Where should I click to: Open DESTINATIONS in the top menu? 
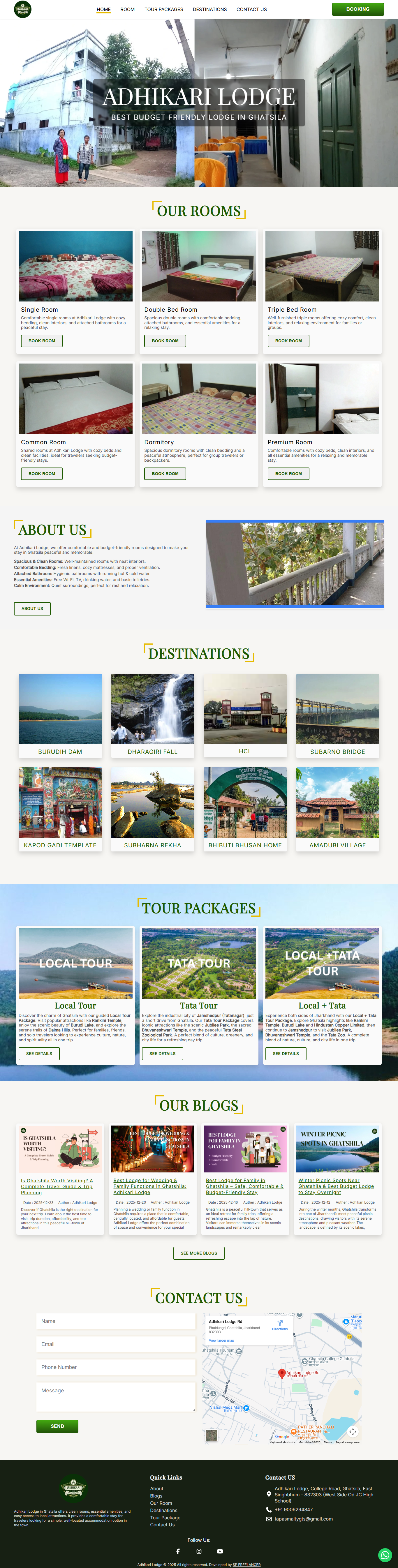click(209, 10)
